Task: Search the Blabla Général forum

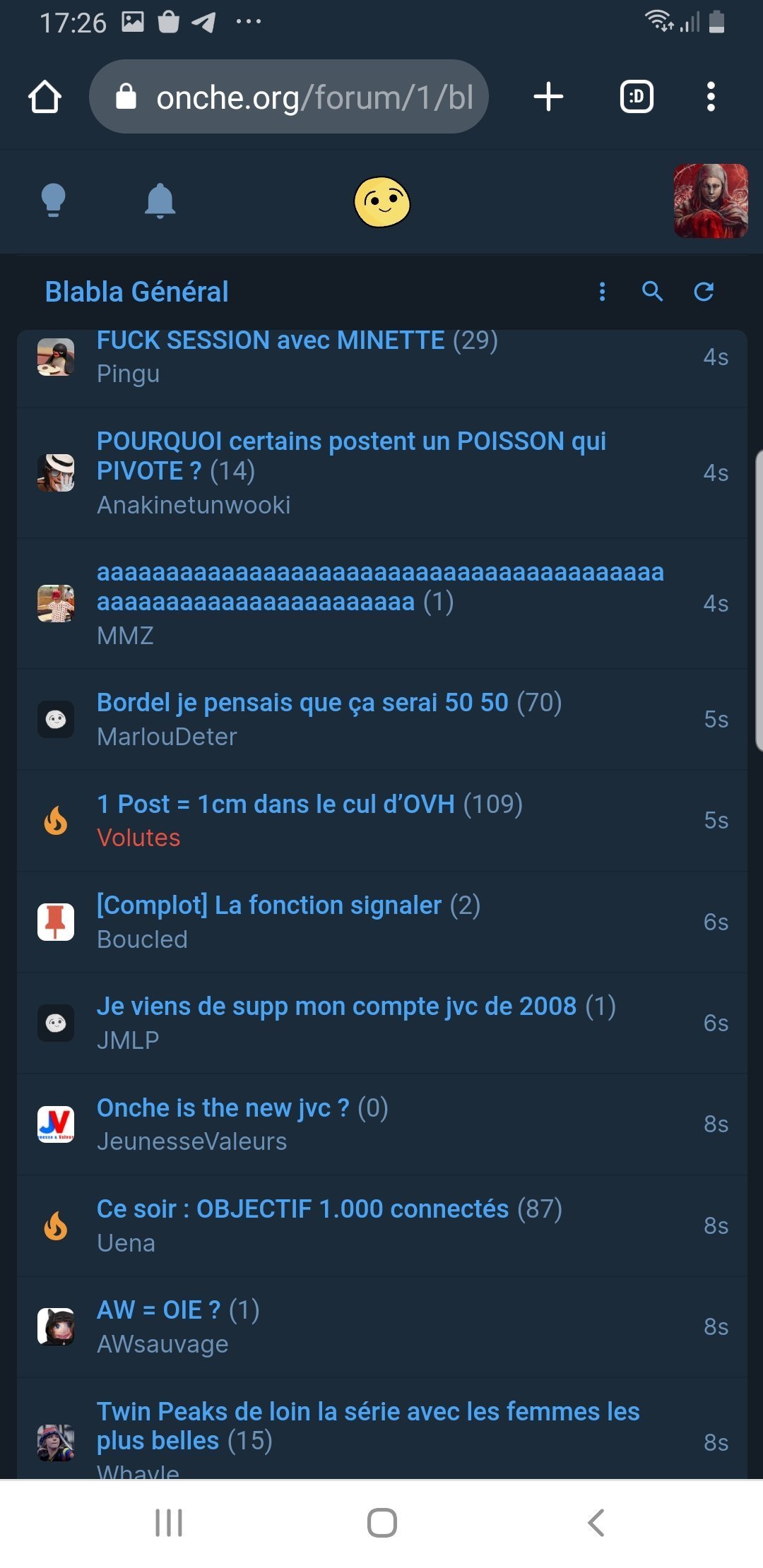Action: [652, 292]
